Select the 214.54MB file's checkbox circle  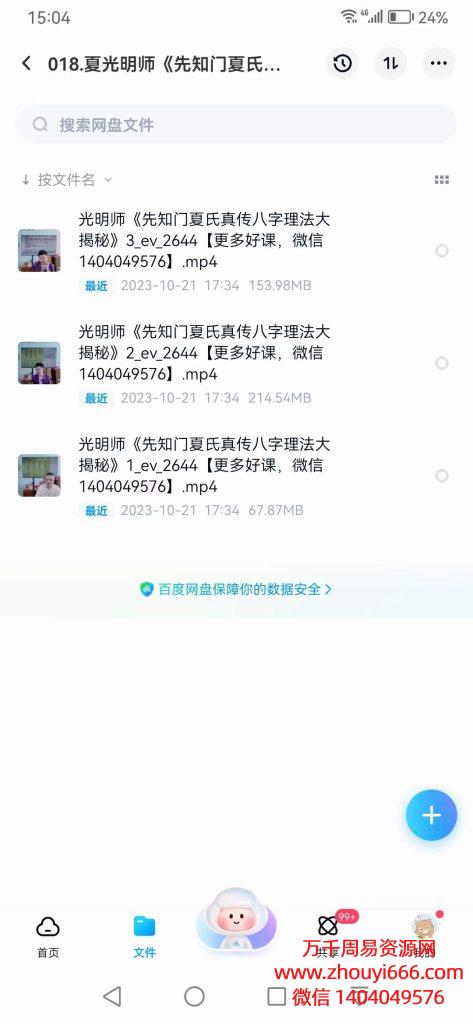coord(442,363)
